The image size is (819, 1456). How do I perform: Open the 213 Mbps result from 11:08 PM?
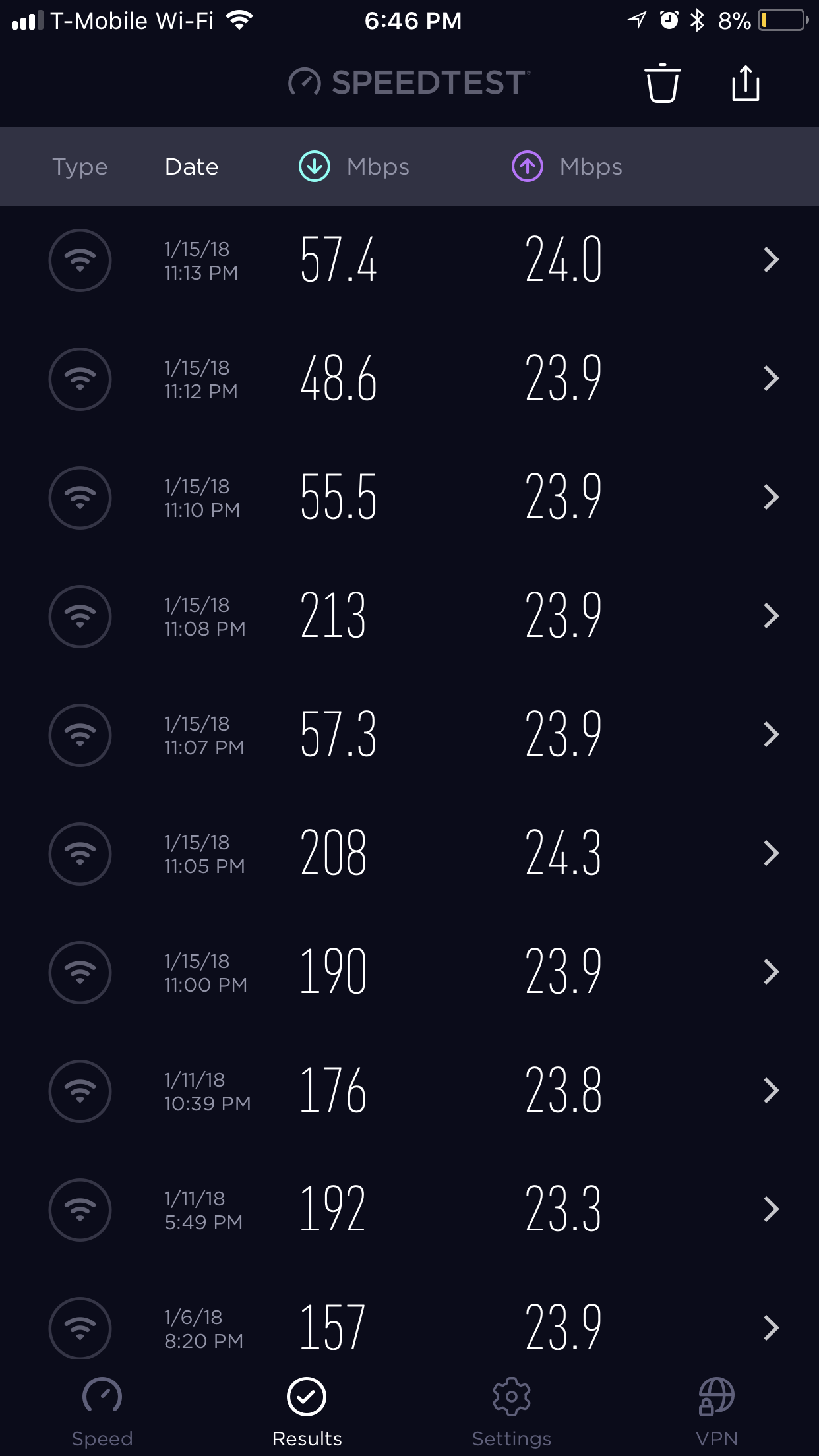pyautogui.click(x=409, y=617)
